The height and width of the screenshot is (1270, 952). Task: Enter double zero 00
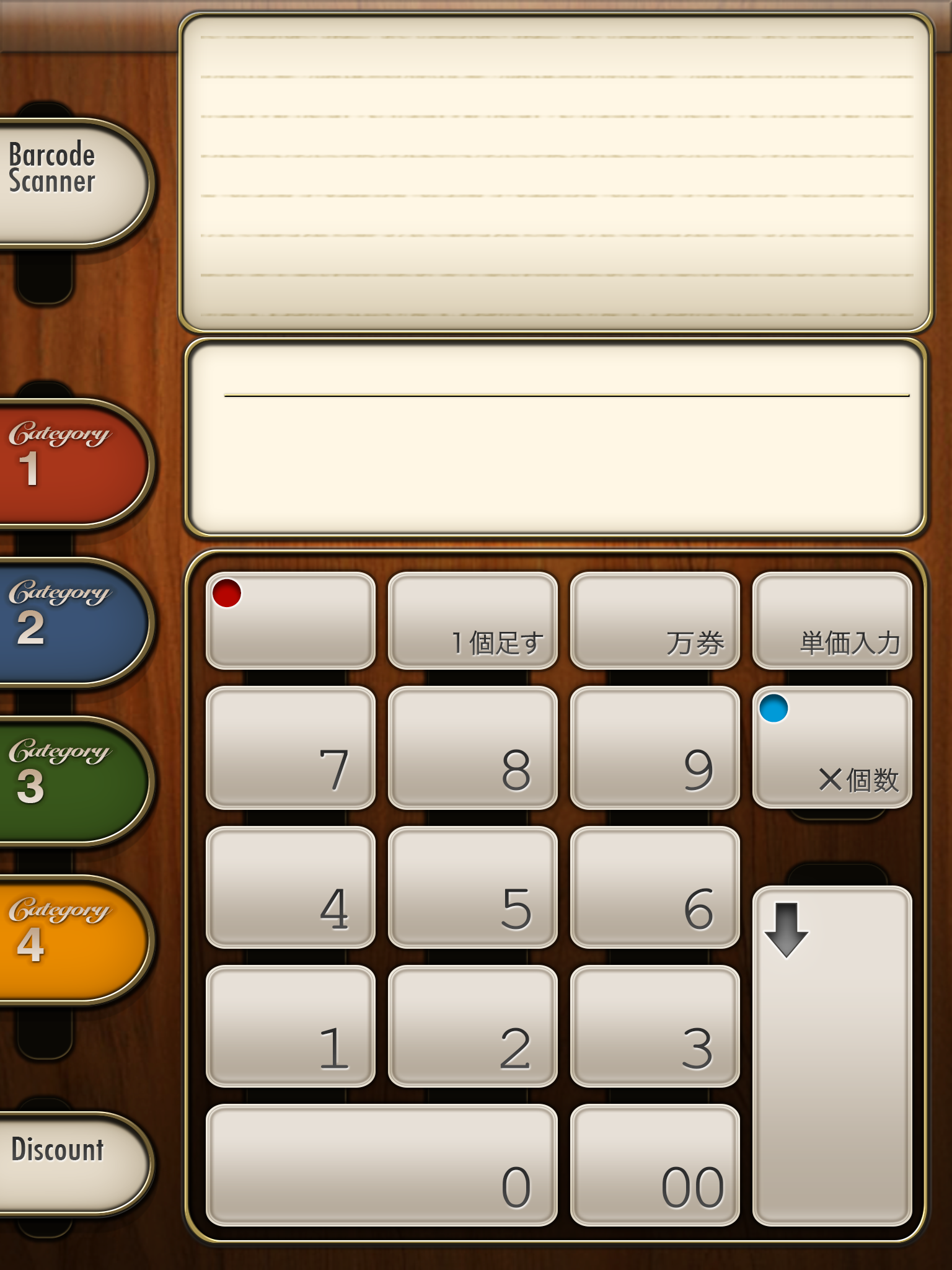point(654,1165)
